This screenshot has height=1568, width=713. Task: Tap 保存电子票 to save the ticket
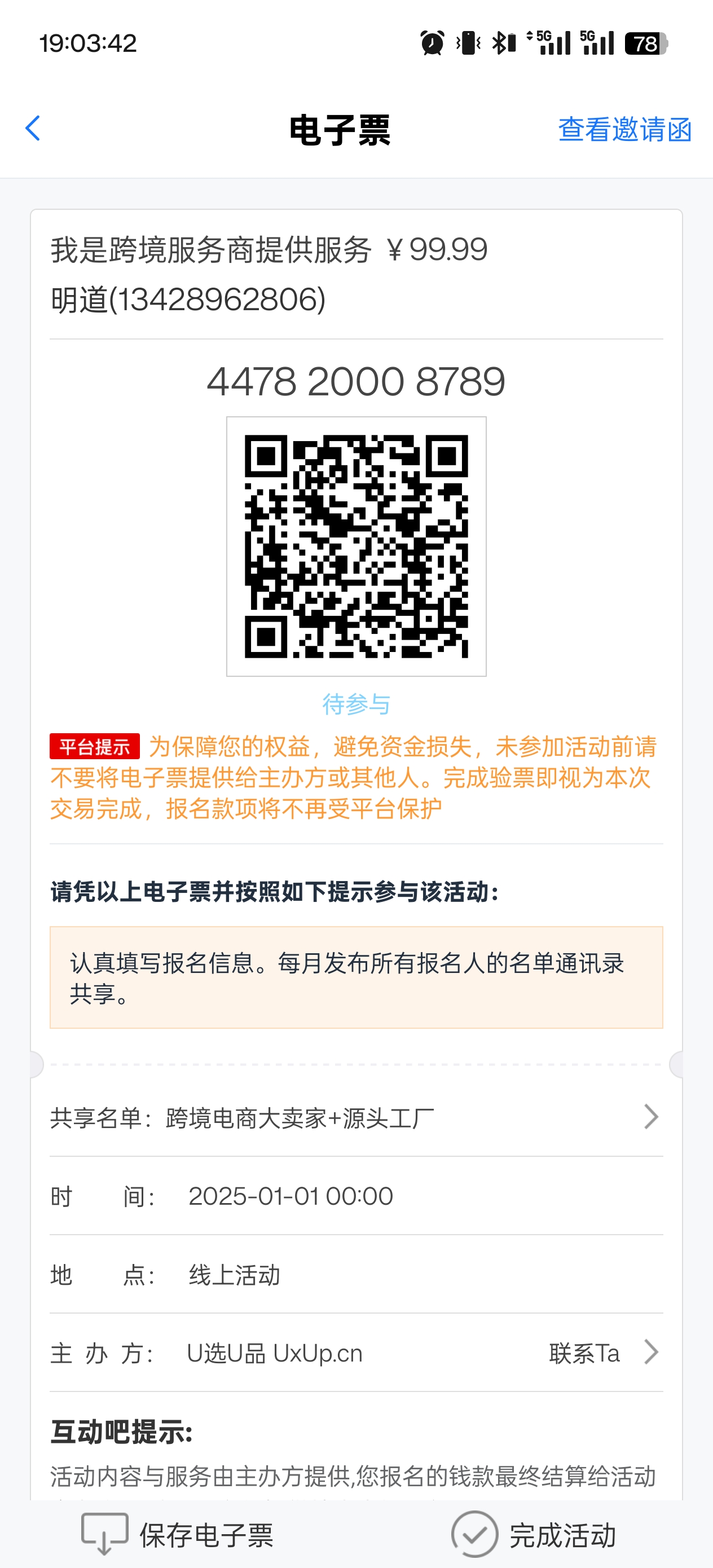point(178,1534)
